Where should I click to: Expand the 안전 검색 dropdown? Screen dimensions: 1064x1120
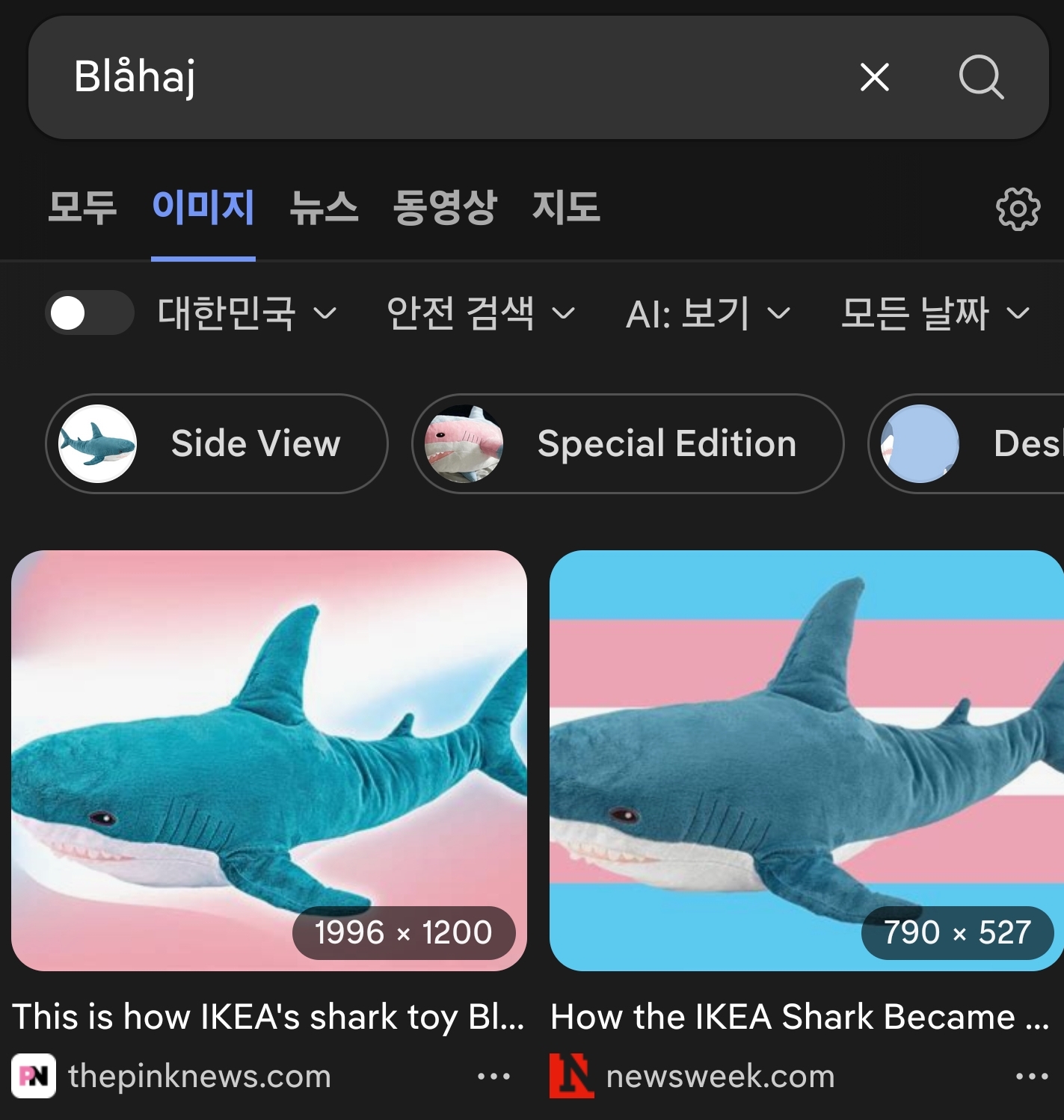(x=481, y=313)
